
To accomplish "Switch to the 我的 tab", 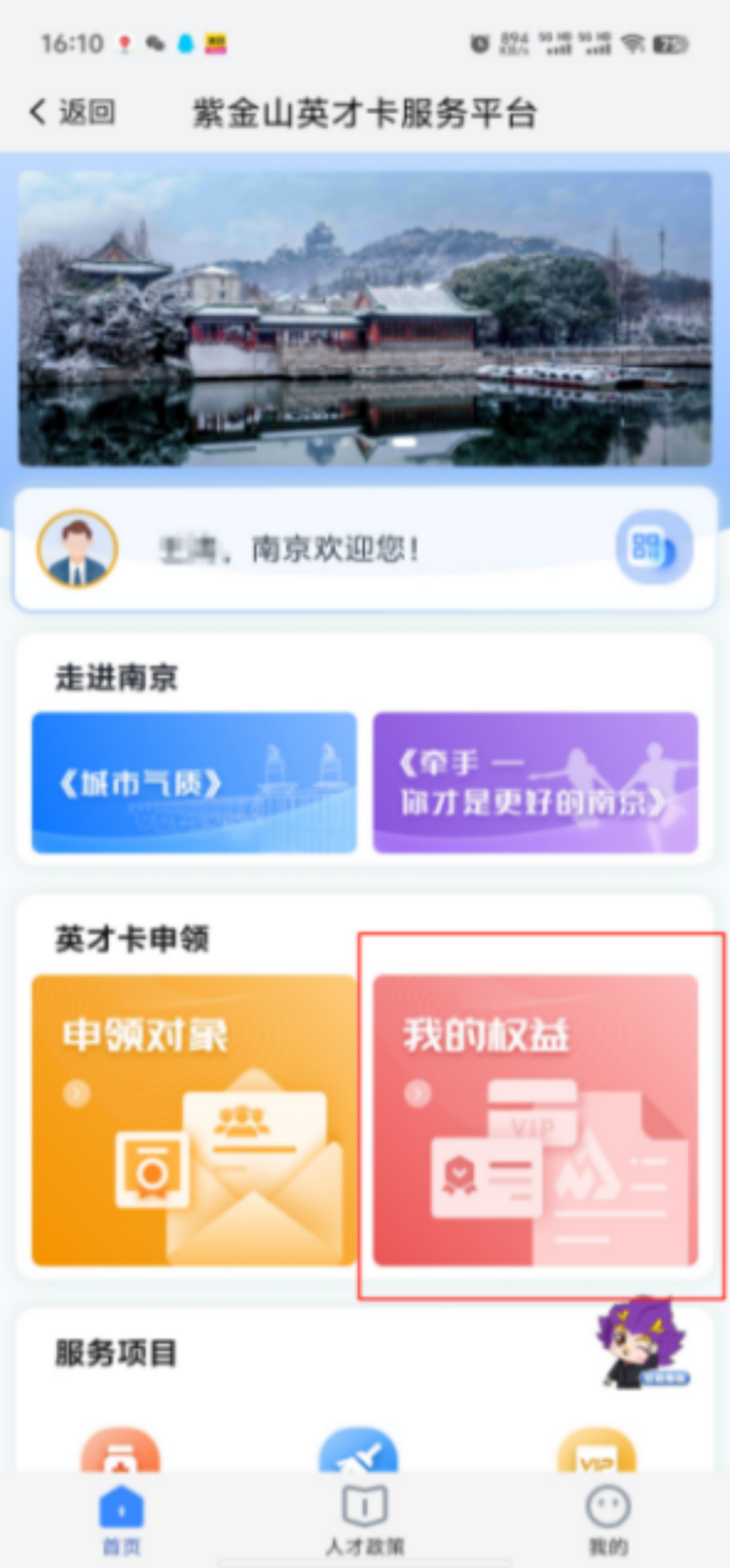I will tap(608, 1517).
